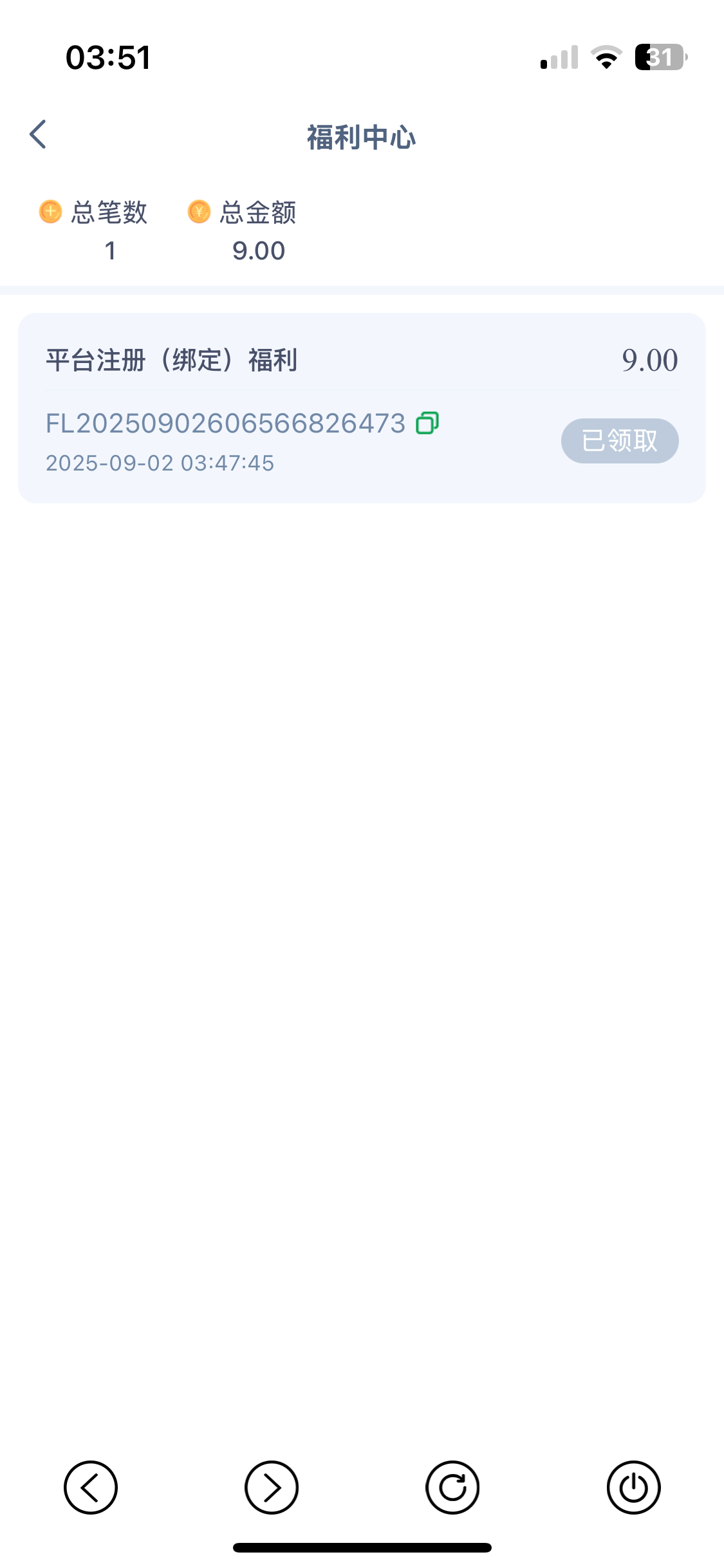Navigate forward with bottom right arrow
The width and height of the screenshot is (724, 1568).
[x=272, y=1487]
